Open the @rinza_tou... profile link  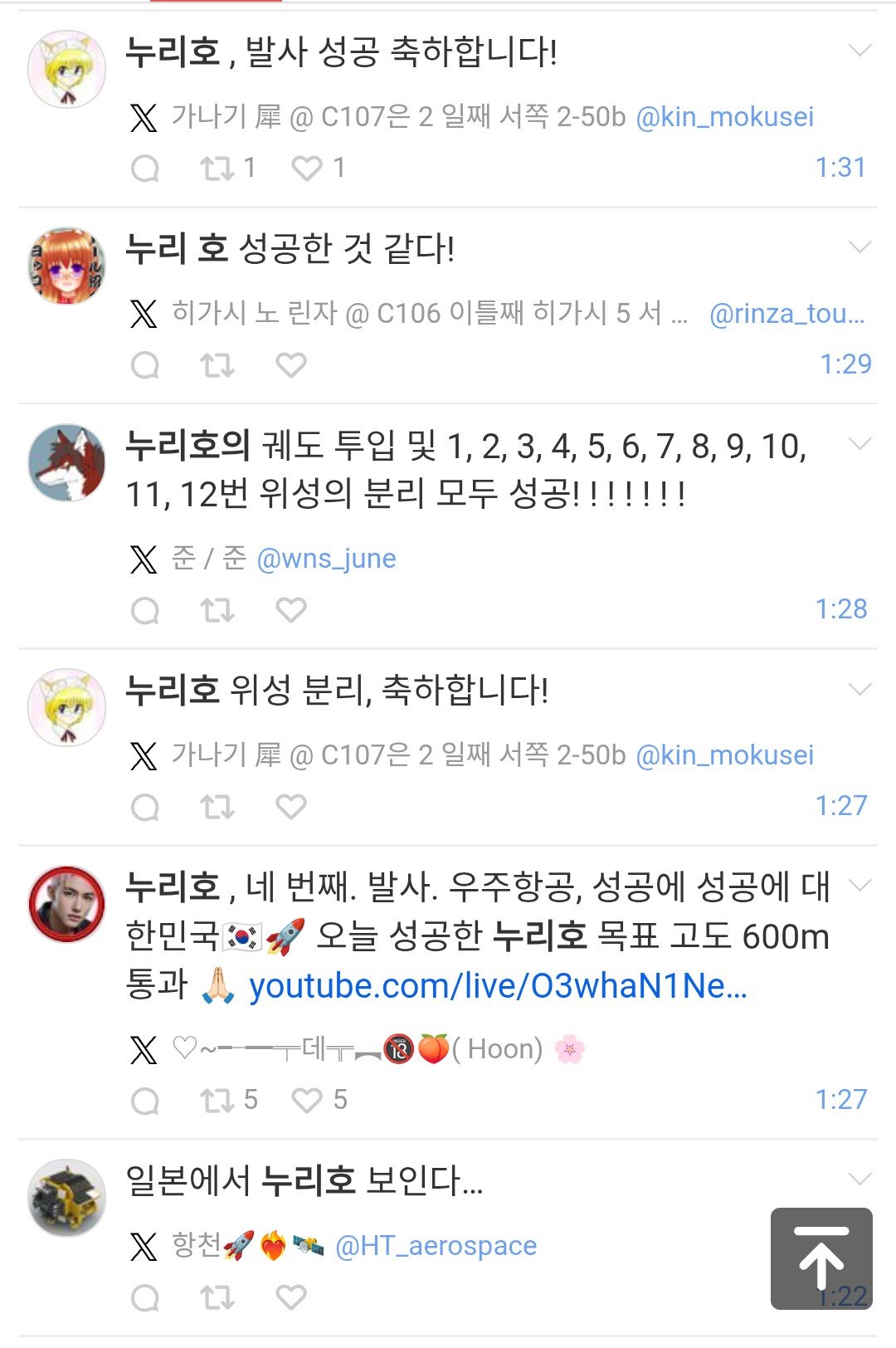(786, 314)
